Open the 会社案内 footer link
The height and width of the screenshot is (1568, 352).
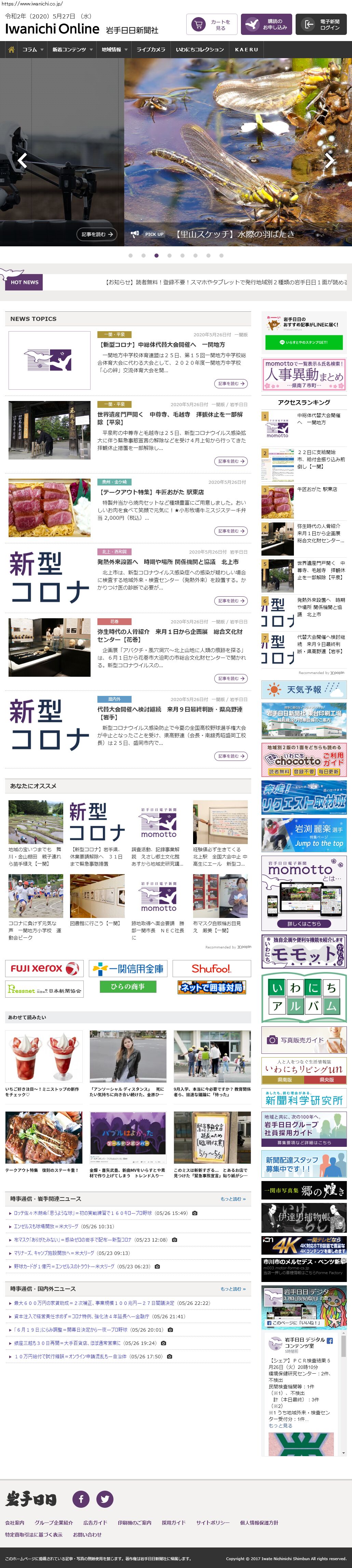pos(15,1522)
